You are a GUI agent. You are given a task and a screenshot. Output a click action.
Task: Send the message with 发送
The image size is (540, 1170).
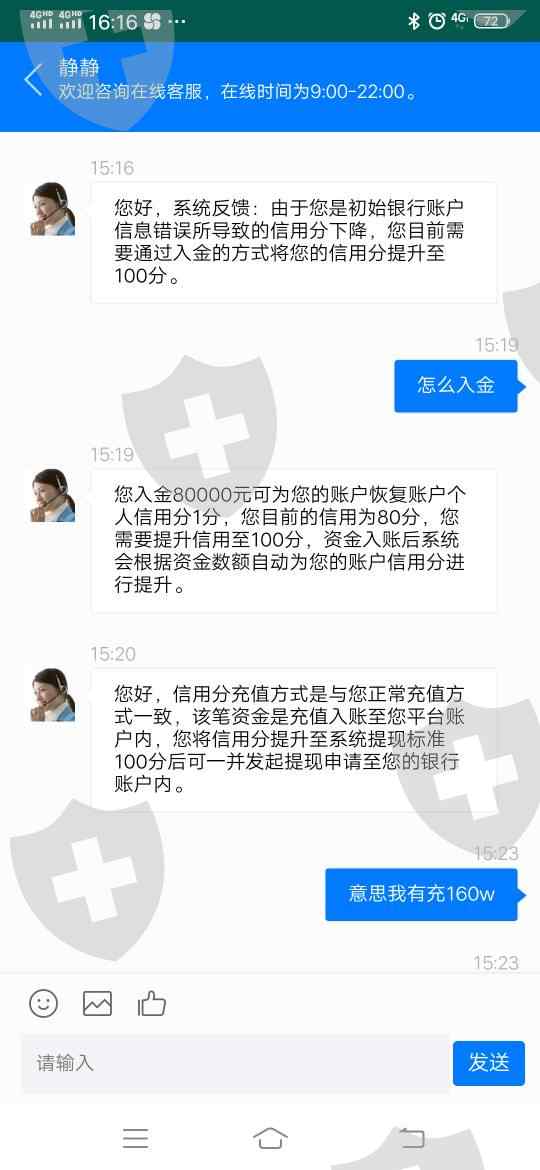tap(489, 1063)
